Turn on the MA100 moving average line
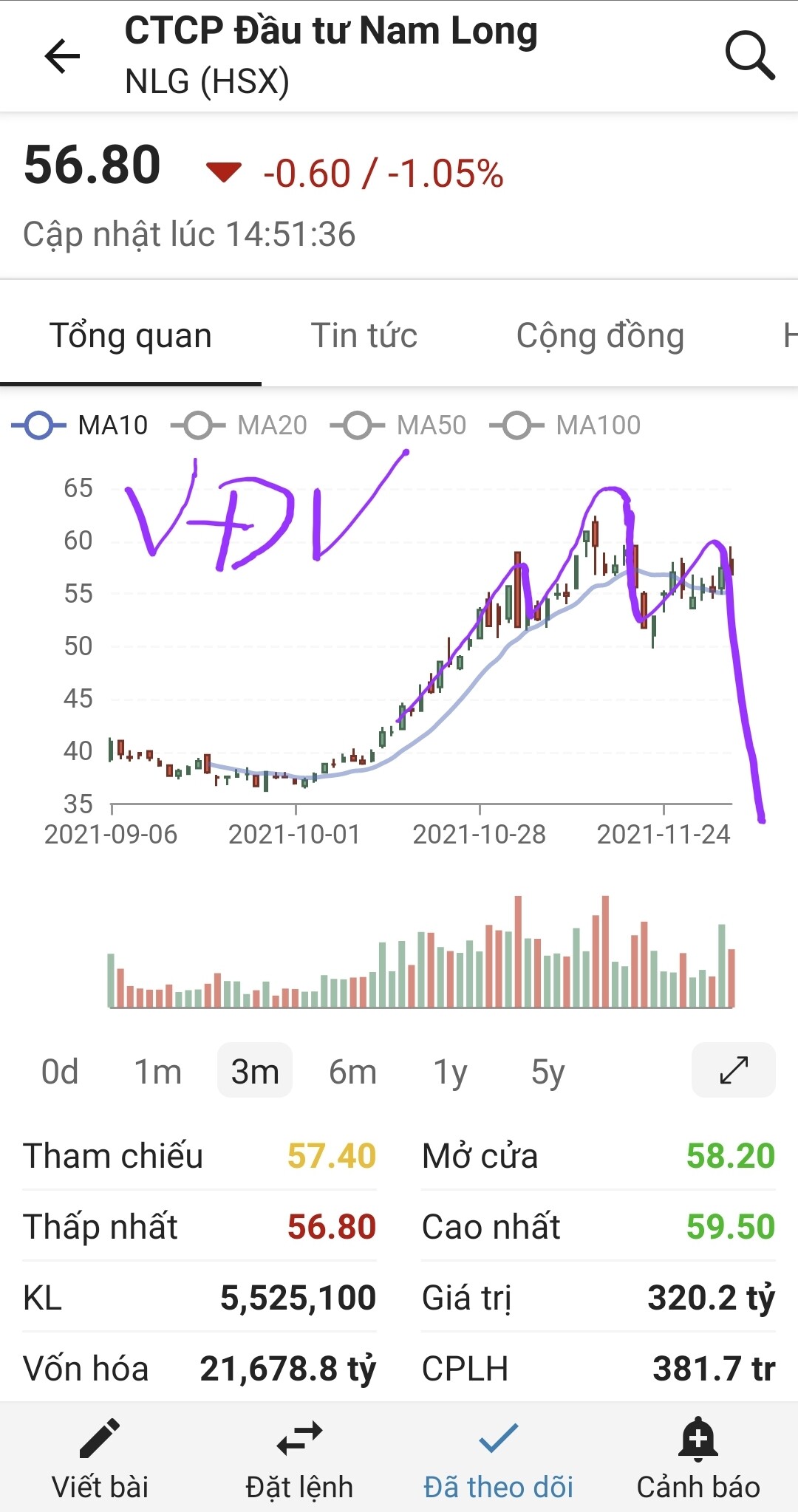 (566, 425)
